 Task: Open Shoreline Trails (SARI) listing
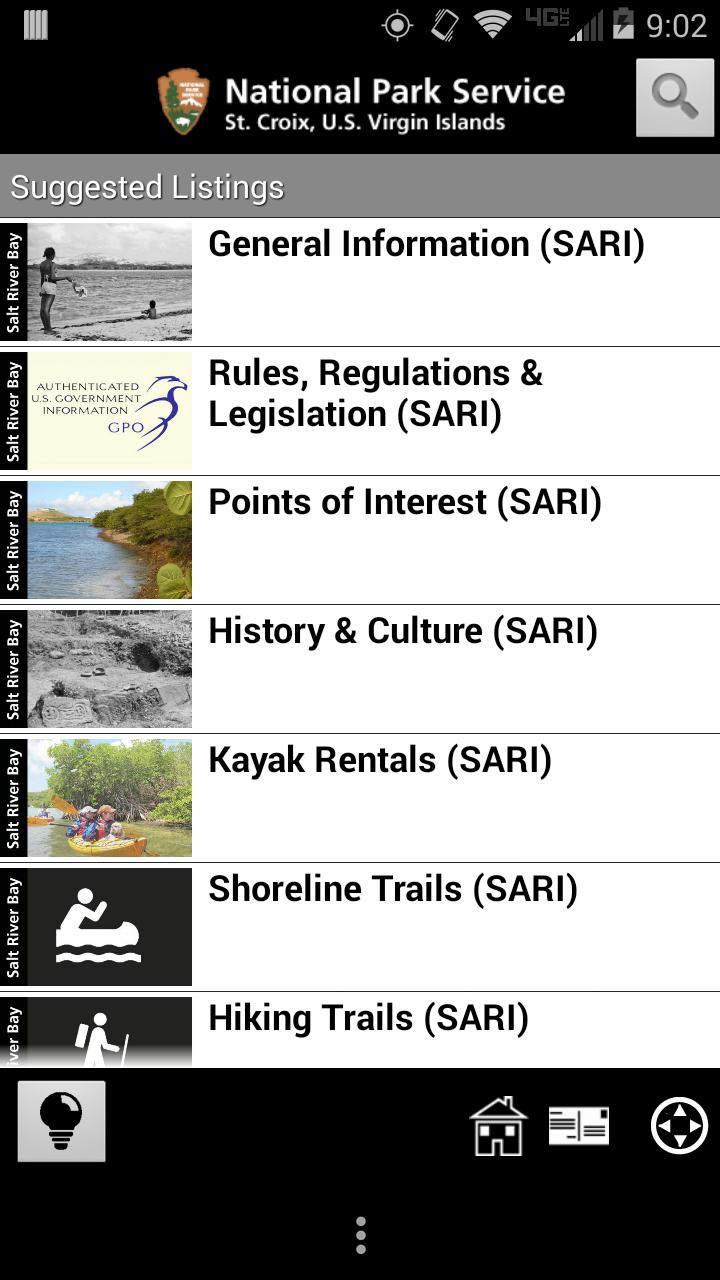tap(392, 889)
